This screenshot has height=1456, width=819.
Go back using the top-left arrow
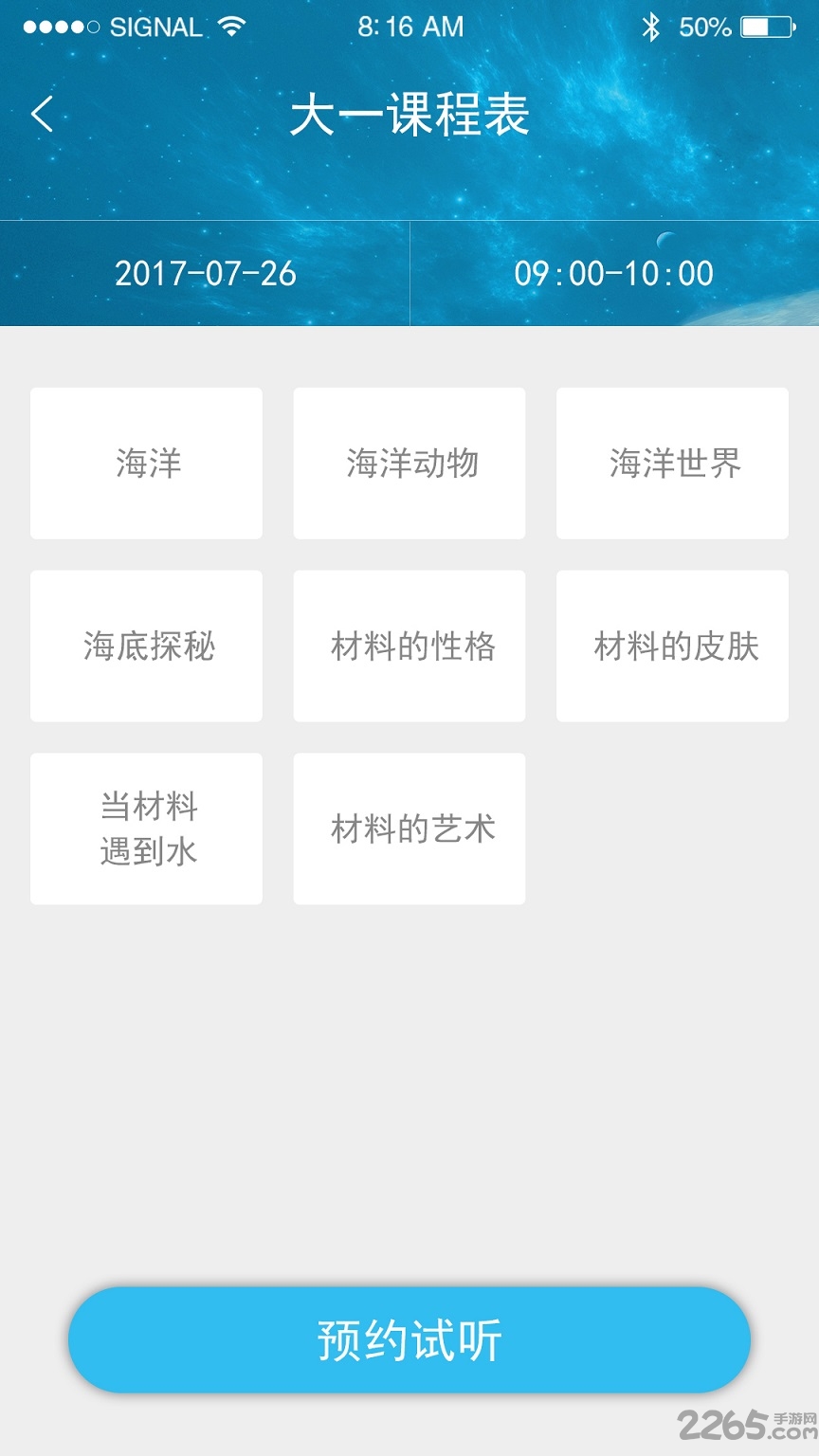42,115
